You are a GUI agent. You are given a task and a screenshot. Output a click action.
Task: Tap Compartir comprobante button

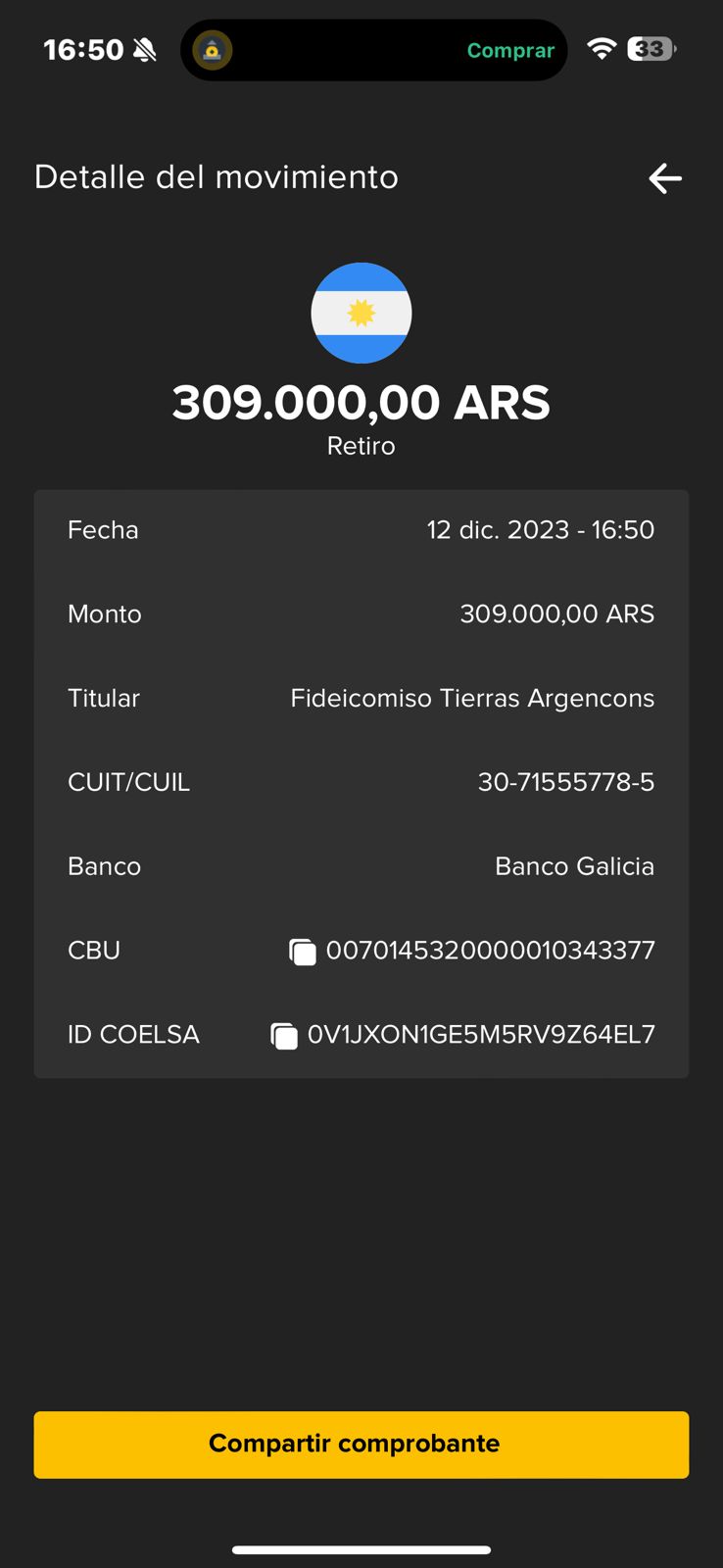pos(361,1445)
